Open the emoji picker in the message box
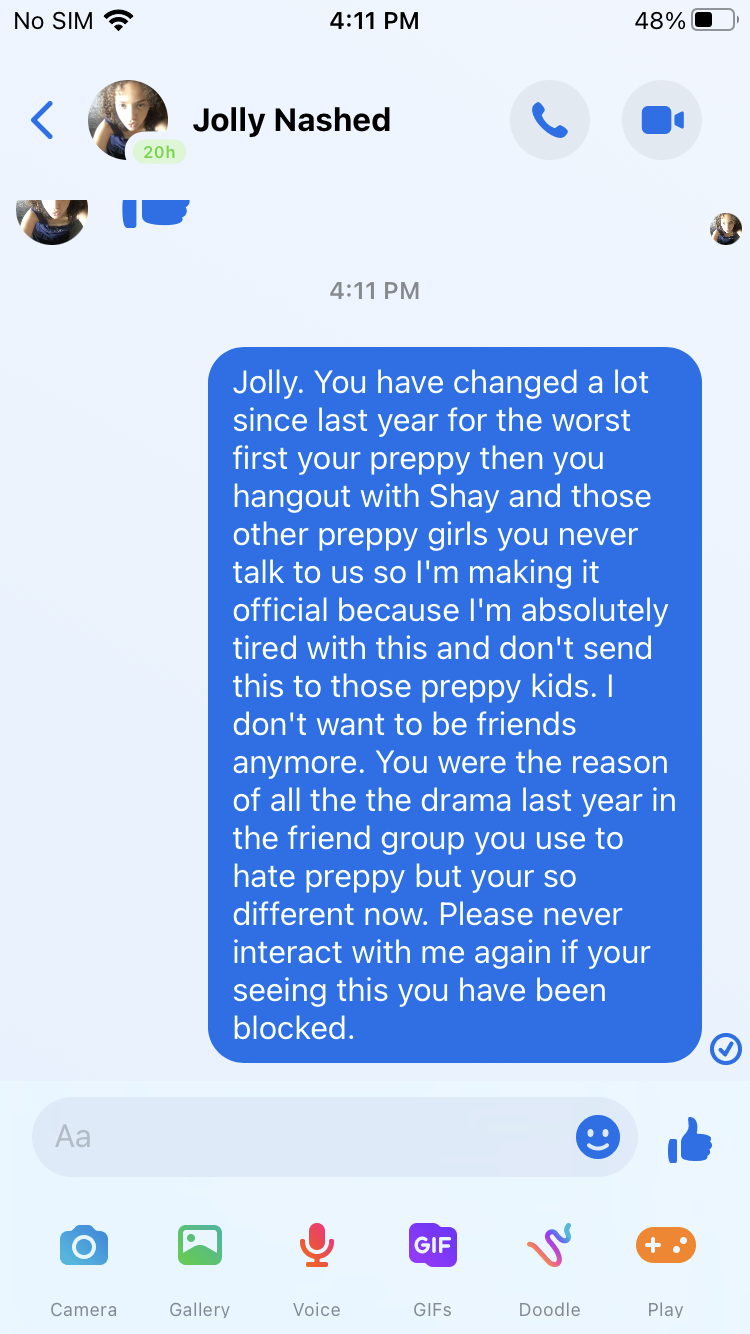This screenshot has height=1334, width=750. pyautogui.click(x=598, y=1137)
